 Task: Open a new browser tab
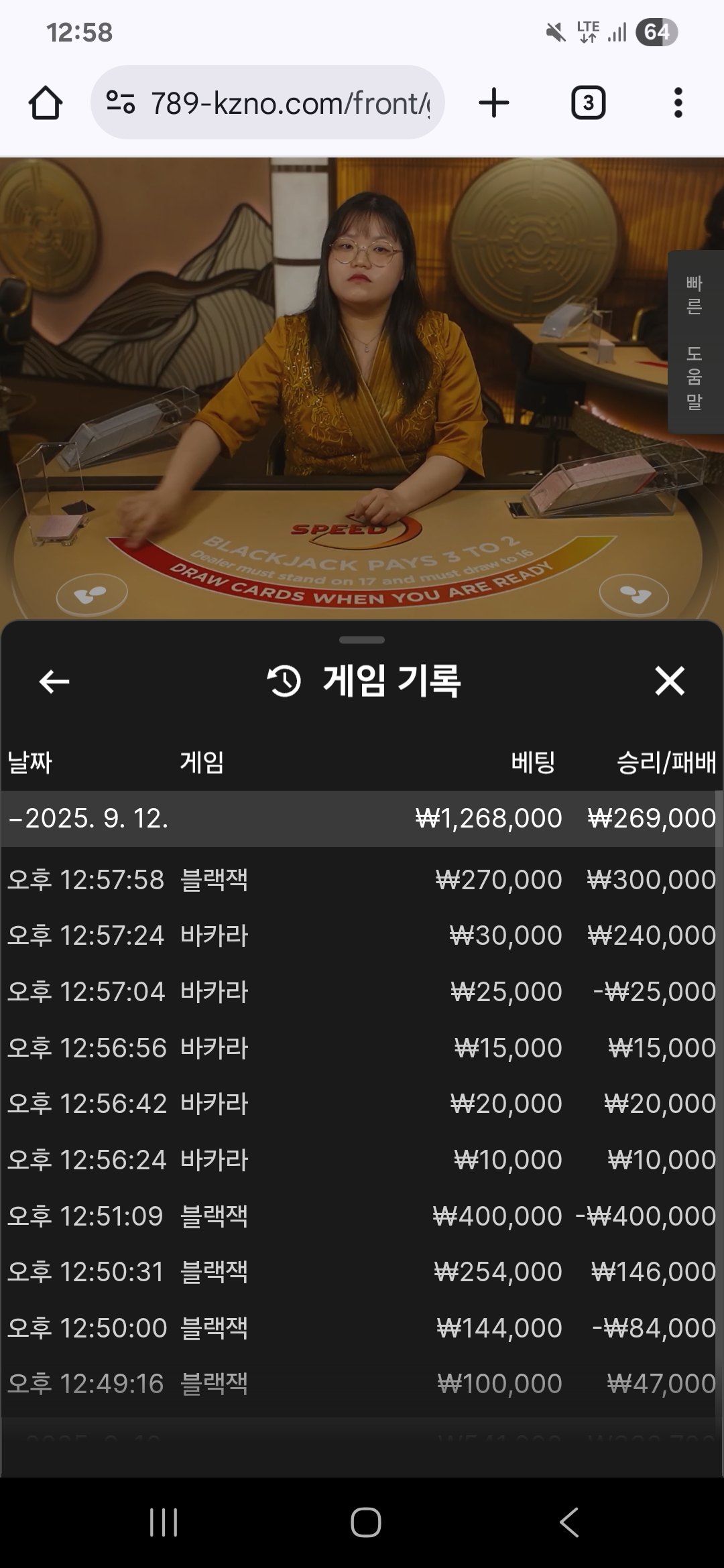pos(494,103)
